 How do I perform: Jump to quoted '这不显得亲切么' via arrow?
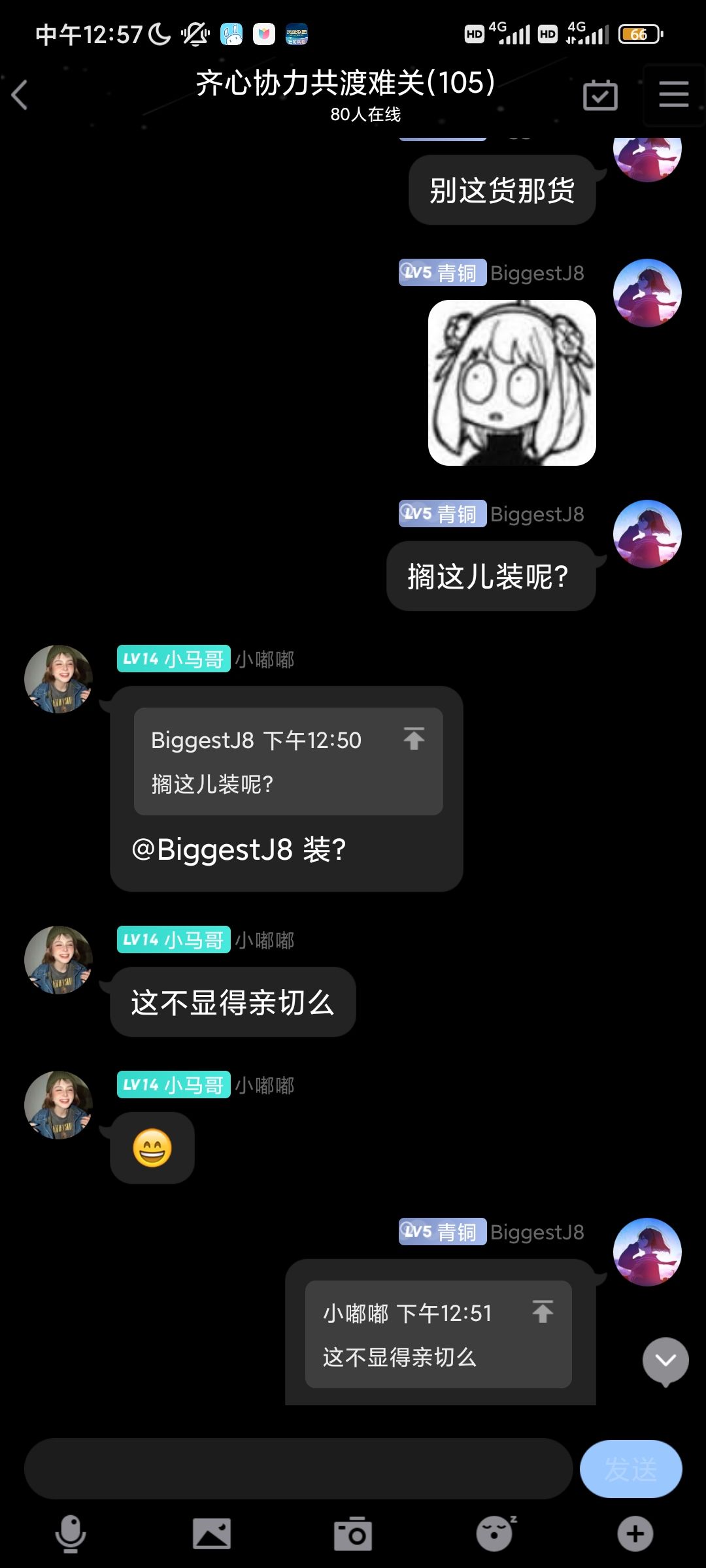coord(543,1312)
